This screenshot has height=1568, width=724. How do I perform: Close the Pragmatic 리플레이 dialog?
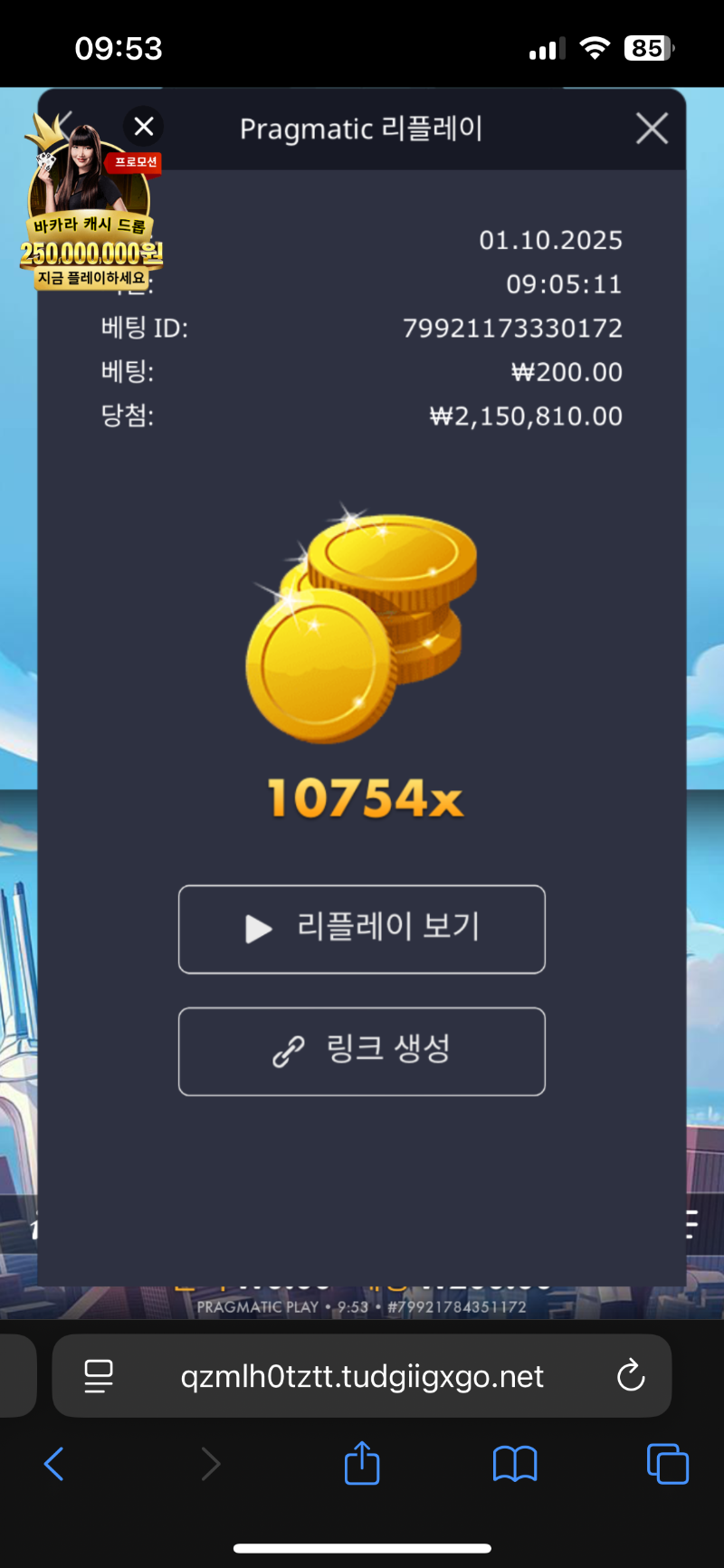[652, 129]
